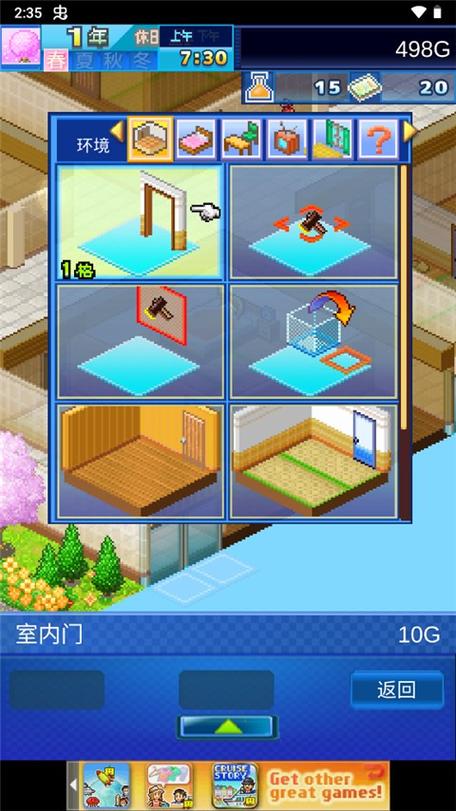Expand the panel with green up arrow
Image resolution: width=456 pixels, height=811 pixels.
click(228, 727)
